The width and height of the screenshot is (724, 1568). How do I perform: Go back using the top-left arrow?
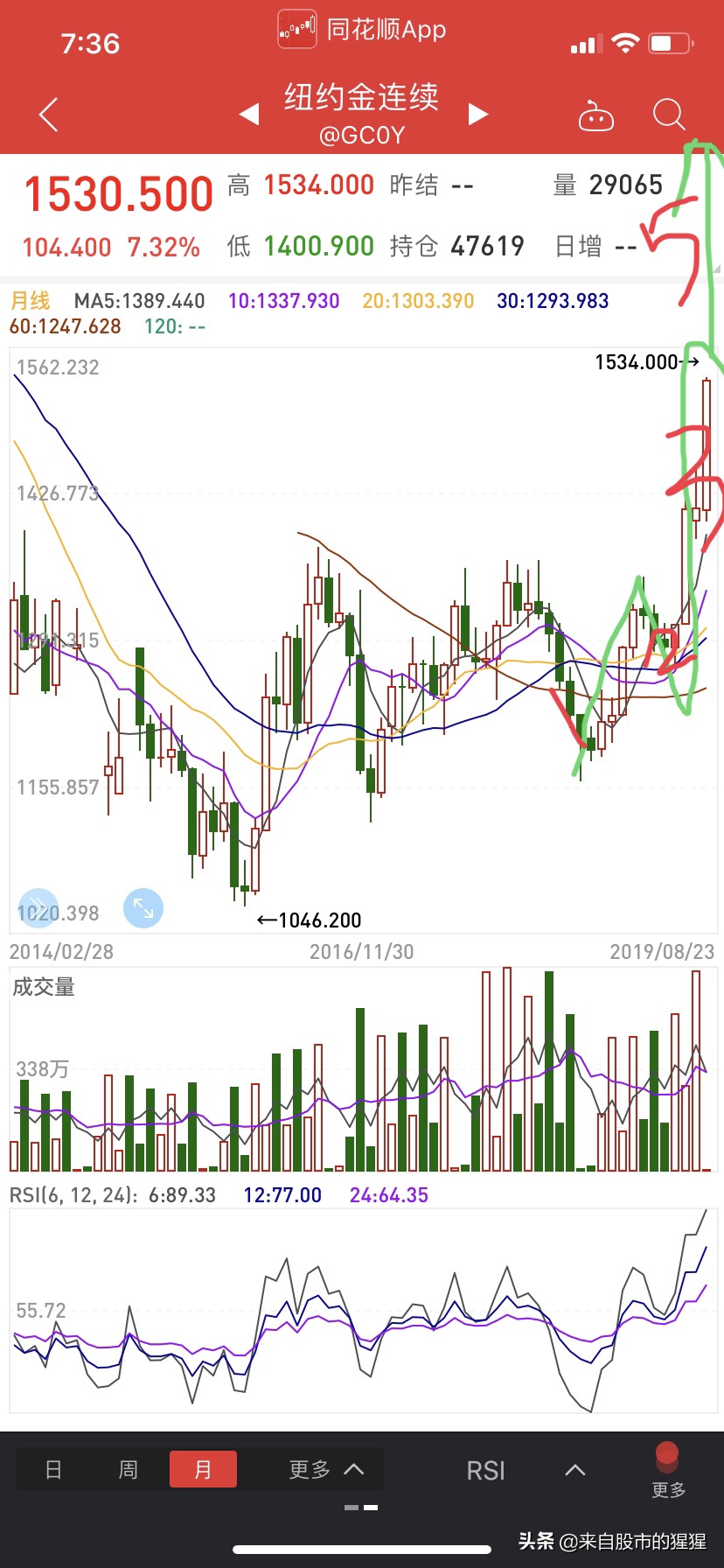click(x=49, y=115)
